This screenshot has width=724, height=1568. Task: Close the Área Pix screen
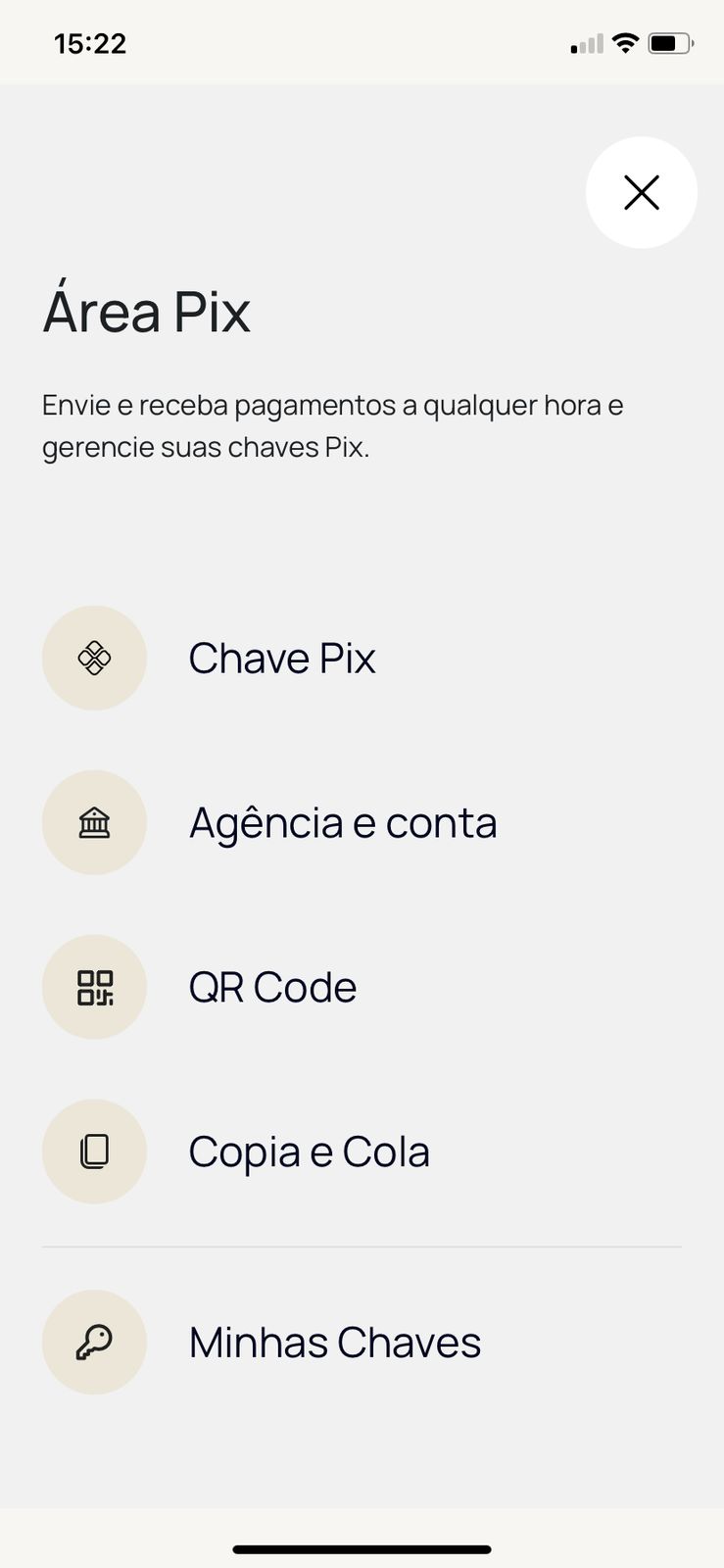[641, 192]
